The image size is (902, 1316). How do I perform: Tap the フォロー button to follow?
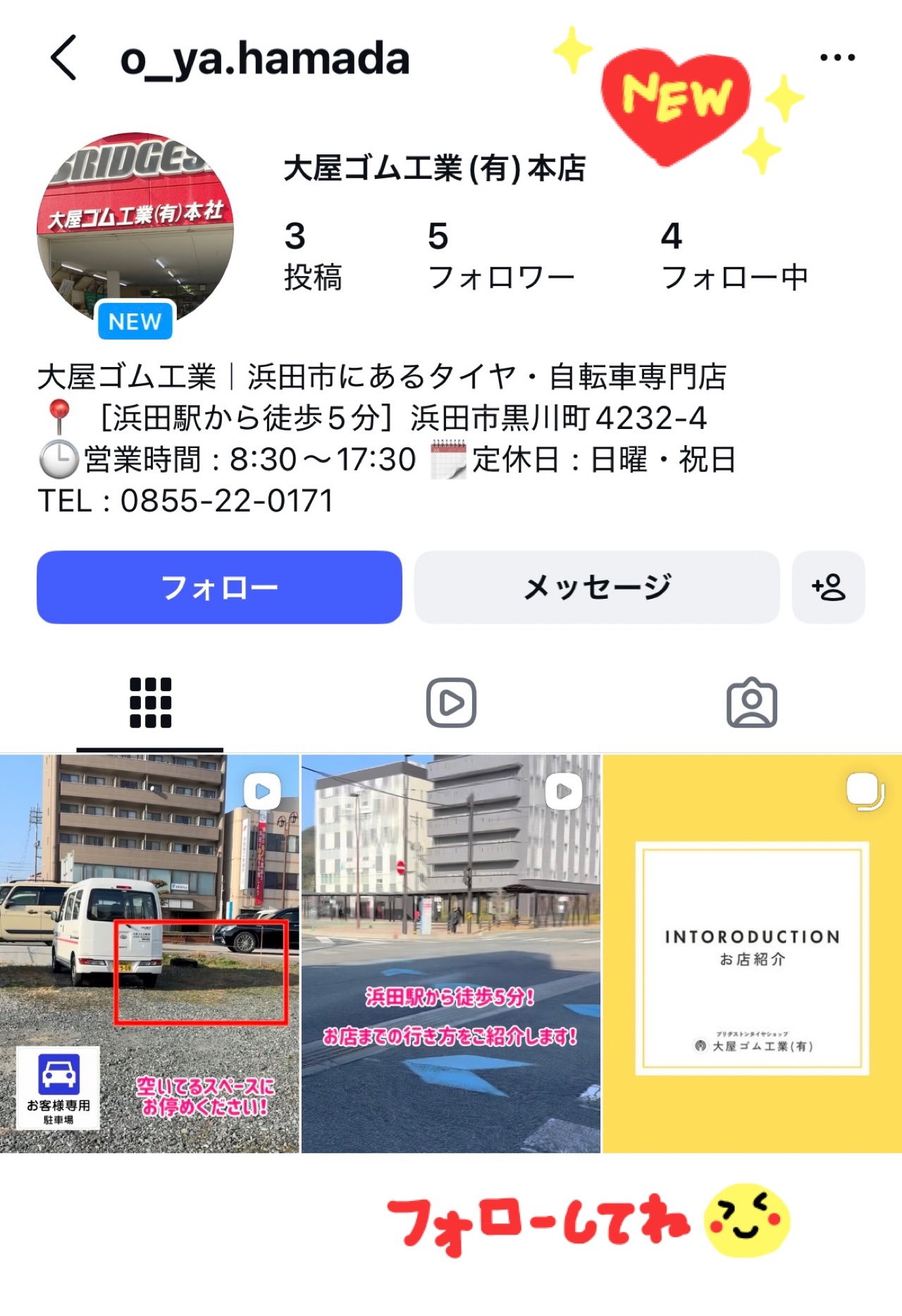click(219, 587)
